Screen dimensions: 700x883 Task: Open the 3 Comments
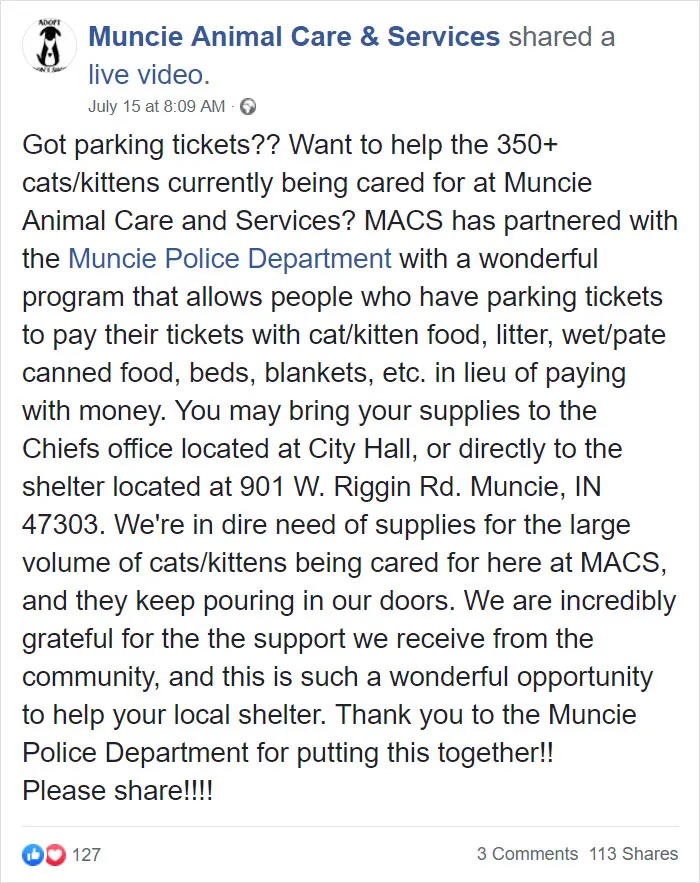(527, 854)
